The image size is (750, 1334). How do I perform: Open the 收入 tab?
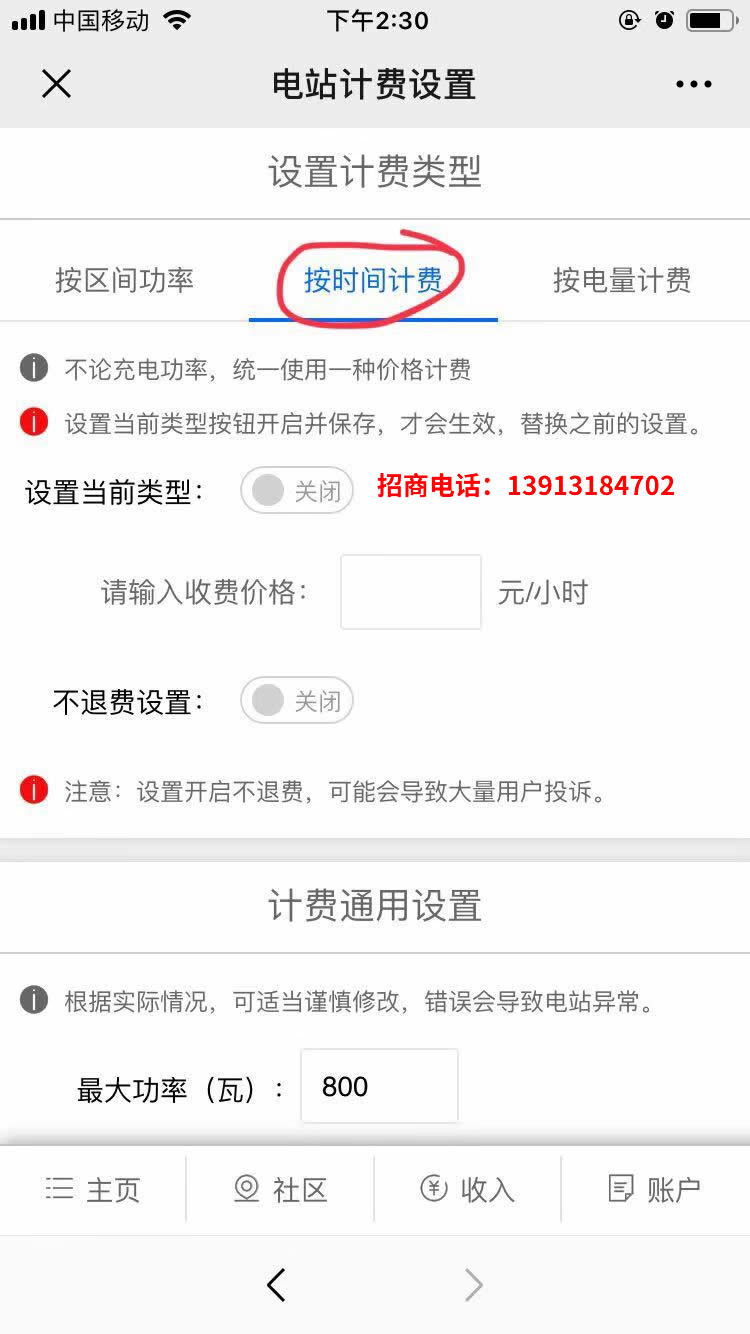(x=467, y=1189)
